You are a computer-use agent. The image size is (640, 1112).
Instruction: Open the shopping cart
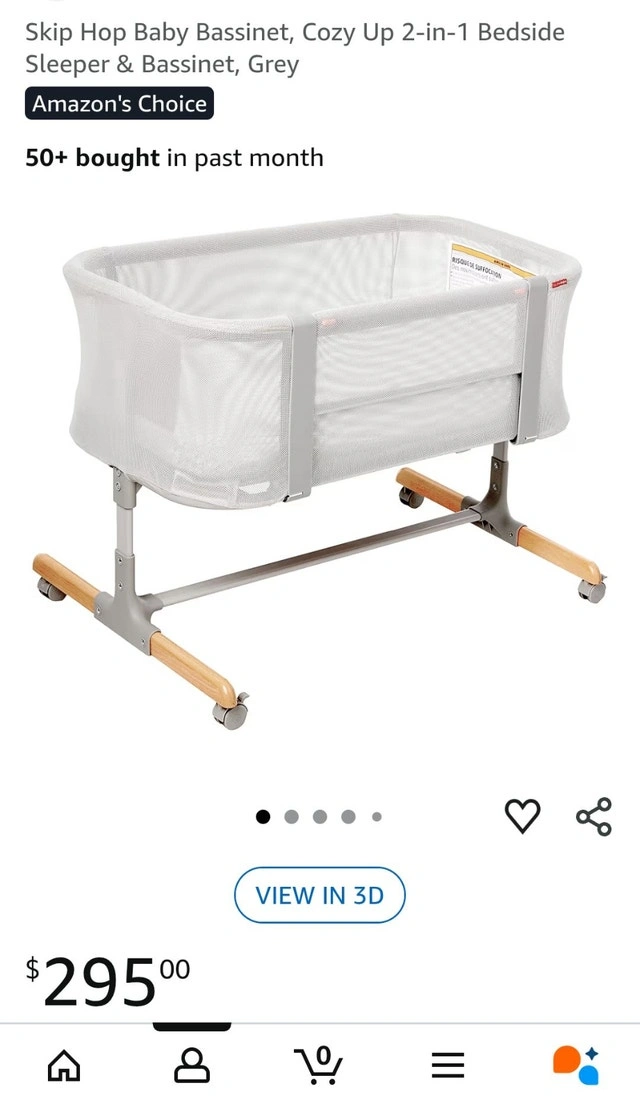click(320, 1066)
